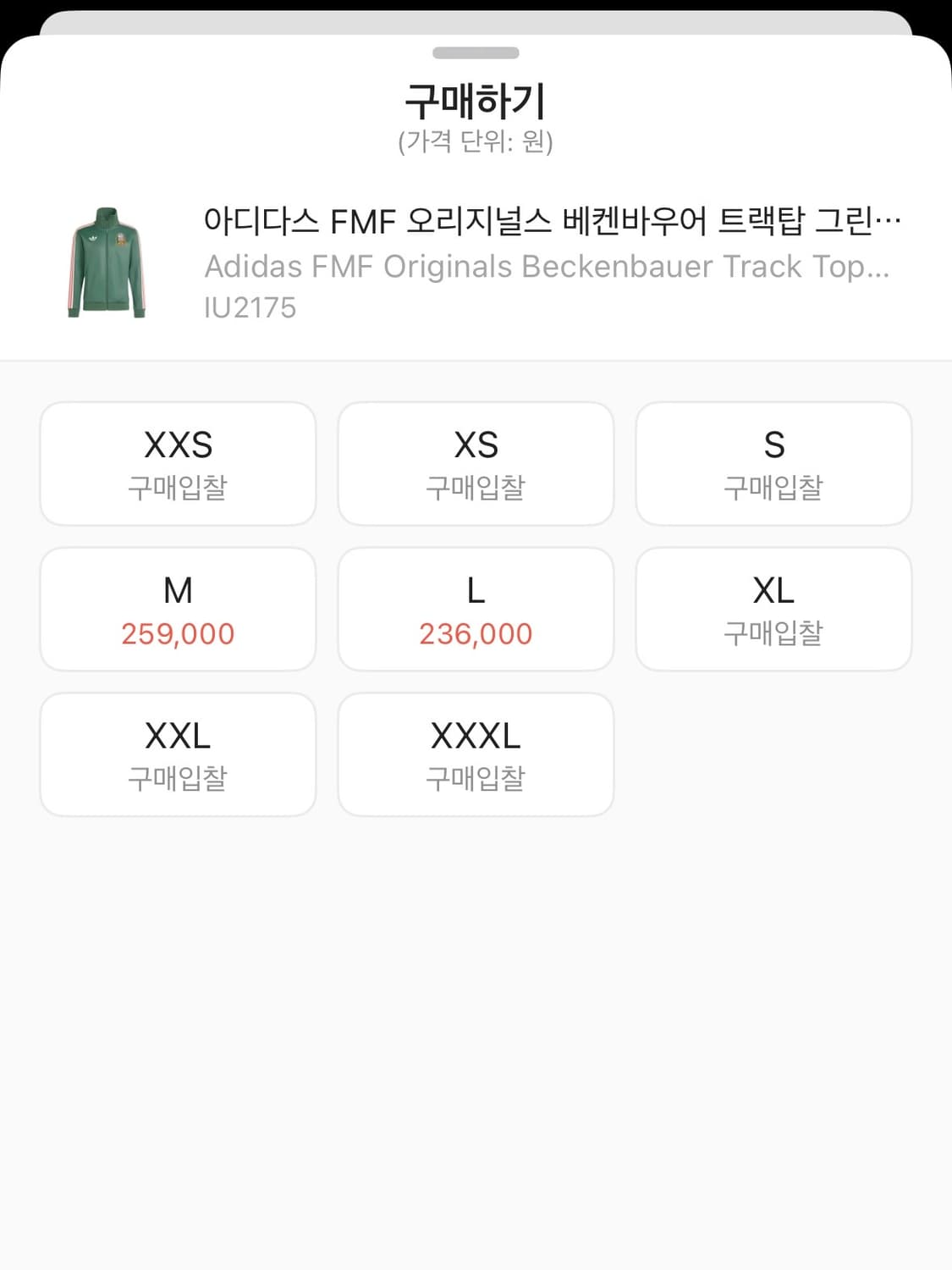Viewport: 952px width, 1270px height.
Task: Select size M priced 259,000
Action: (x=178, y=608)
